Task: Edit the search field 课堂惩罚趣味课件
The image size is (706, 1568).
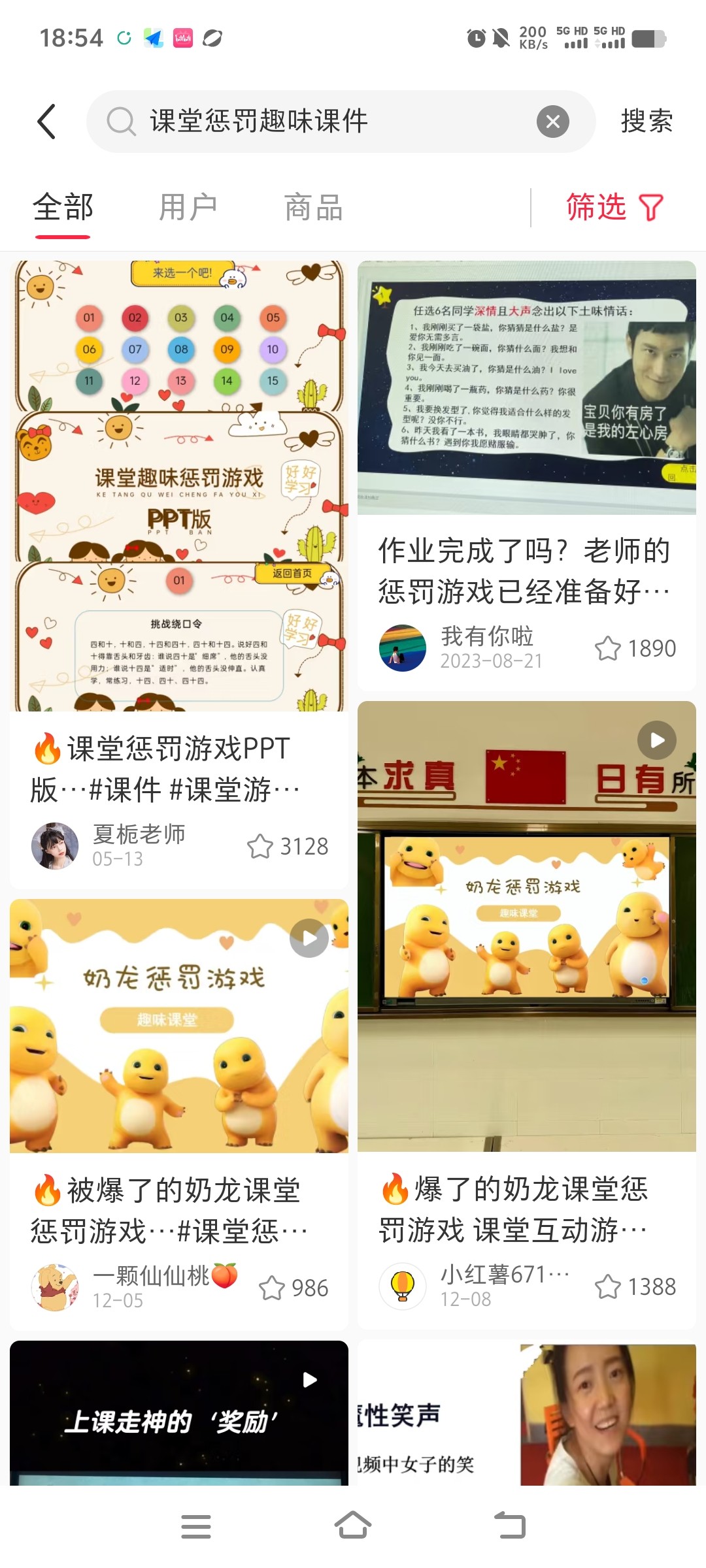Action: click(327, 122)
